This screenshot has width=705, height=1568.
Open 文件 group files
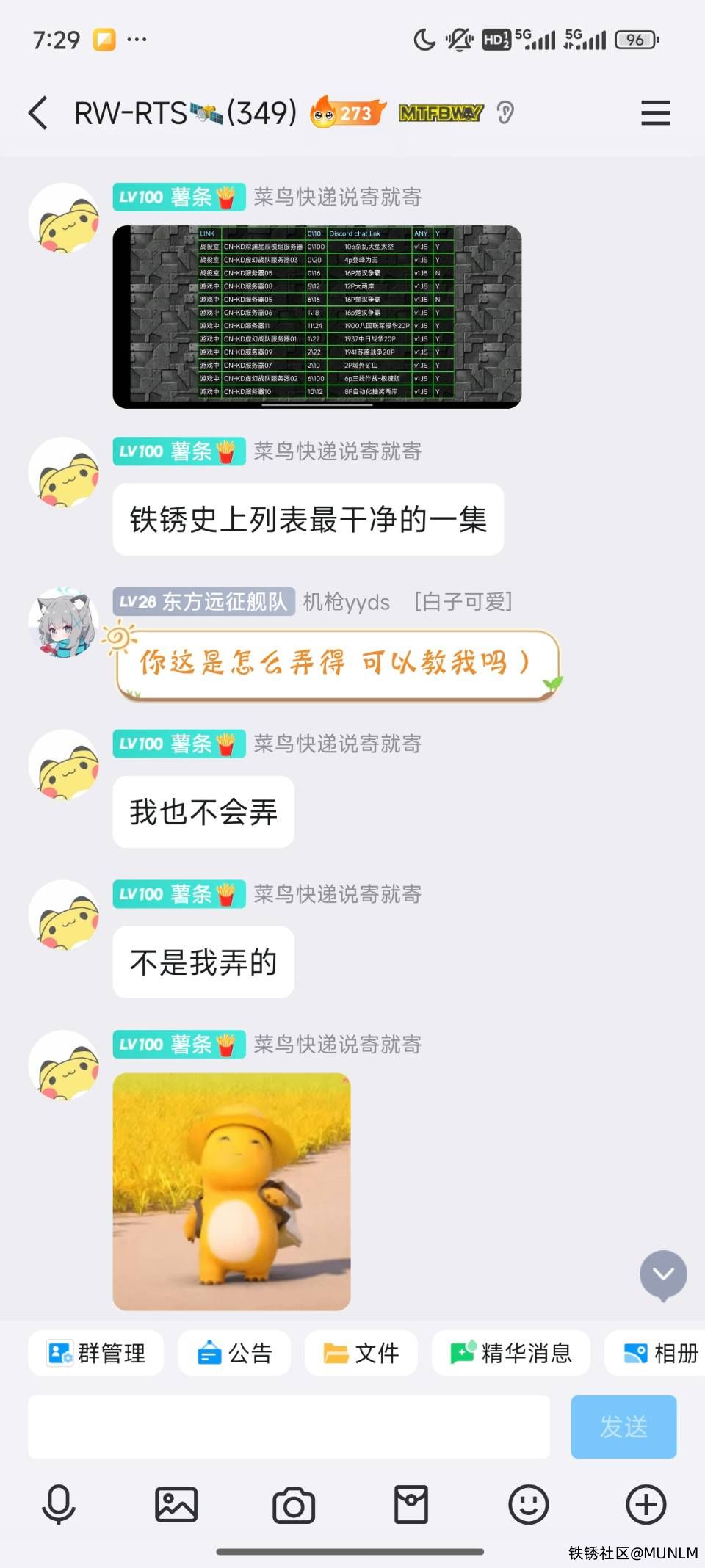pyautogui.click(x=361, y=1353)
